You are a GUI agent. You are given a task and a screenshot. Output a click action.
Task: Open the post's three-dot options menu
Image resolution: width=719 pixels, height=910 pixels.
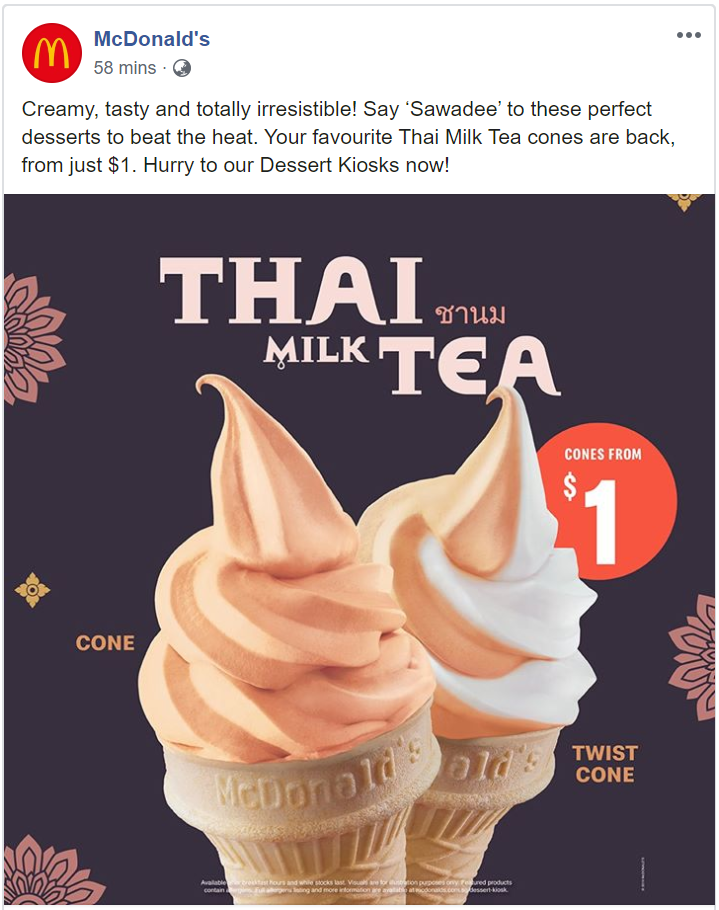pyautogui.click(x=688, y=35)
